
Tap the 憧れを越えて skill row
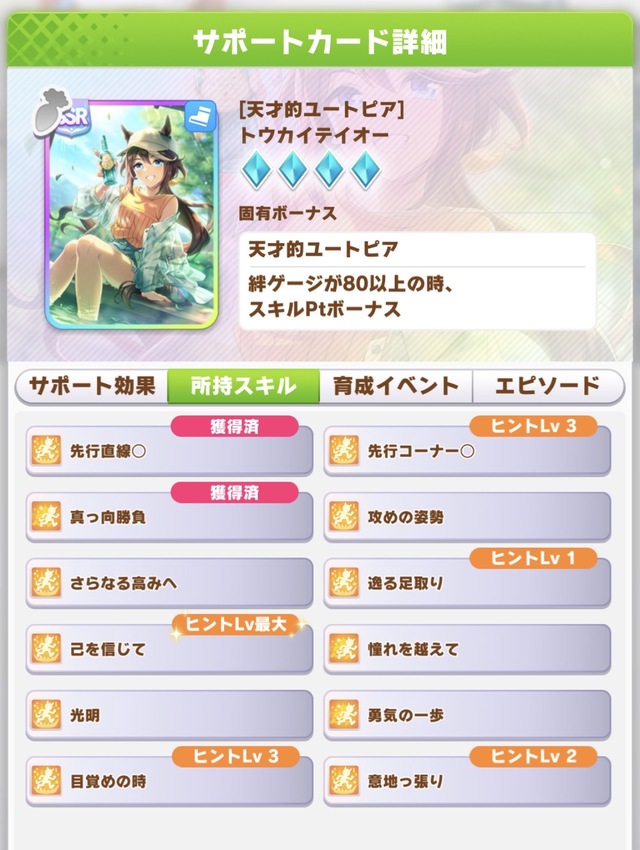(468, 649)
